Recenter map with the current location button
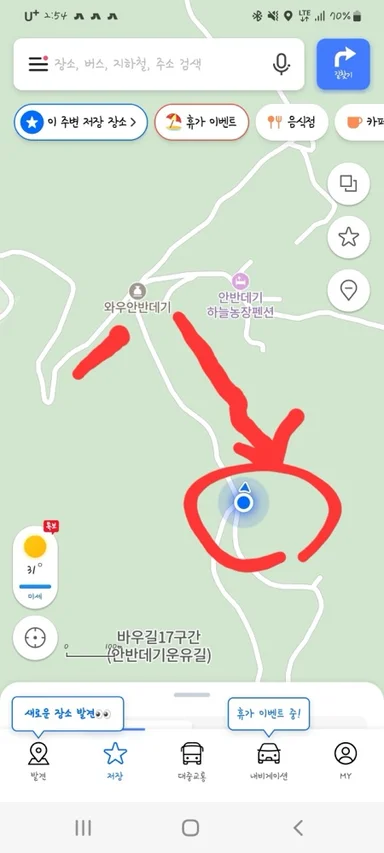 [x=35, y=637]
